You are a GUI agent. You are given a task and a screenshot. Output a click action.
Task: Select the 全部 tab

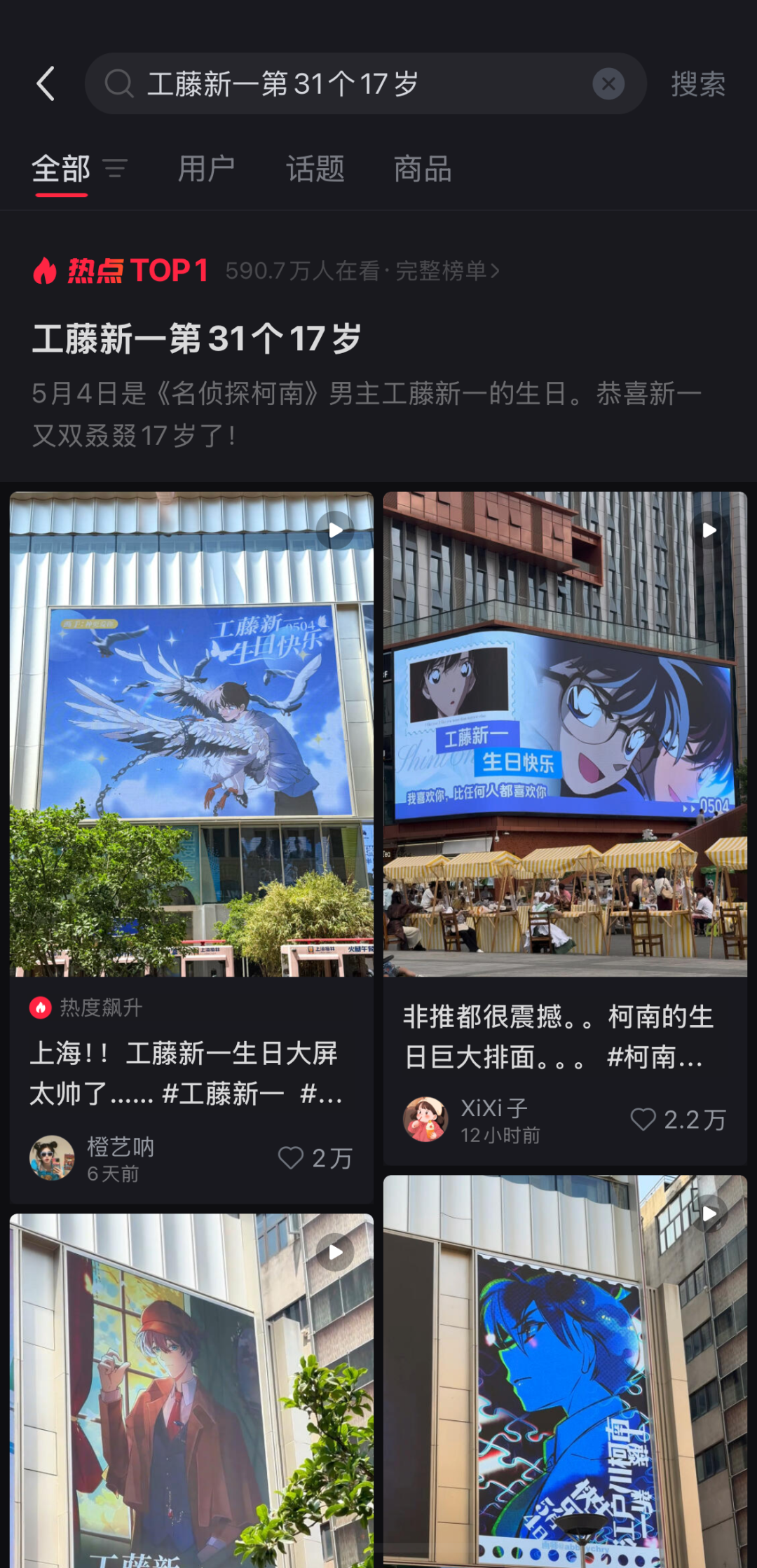[61, 169]
